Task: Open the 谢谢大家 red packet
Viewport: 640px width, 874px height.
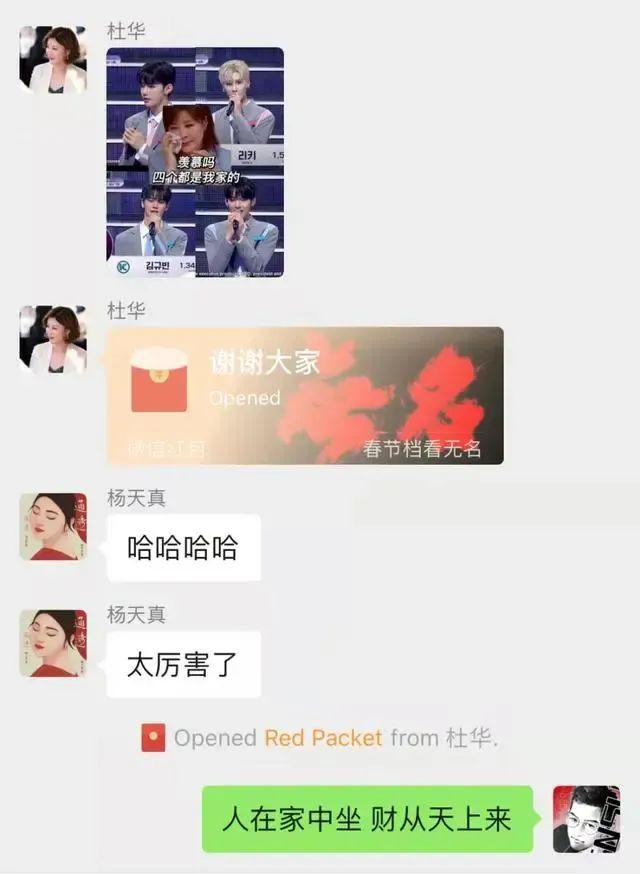Action: pyautogui.click(x=305, y=395)
